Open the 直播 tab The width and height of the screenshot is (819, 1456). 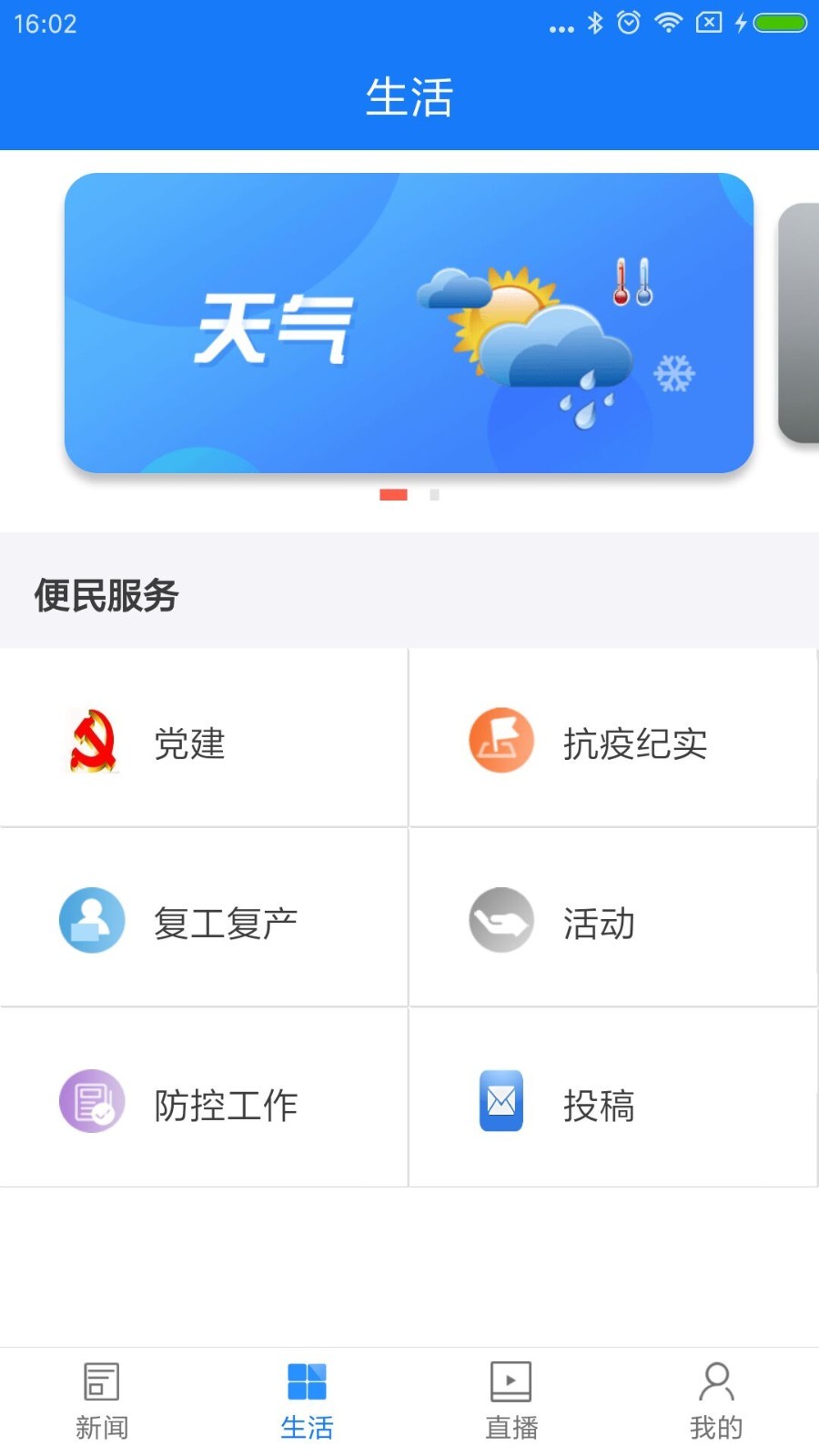click(x=511, y=1401)
